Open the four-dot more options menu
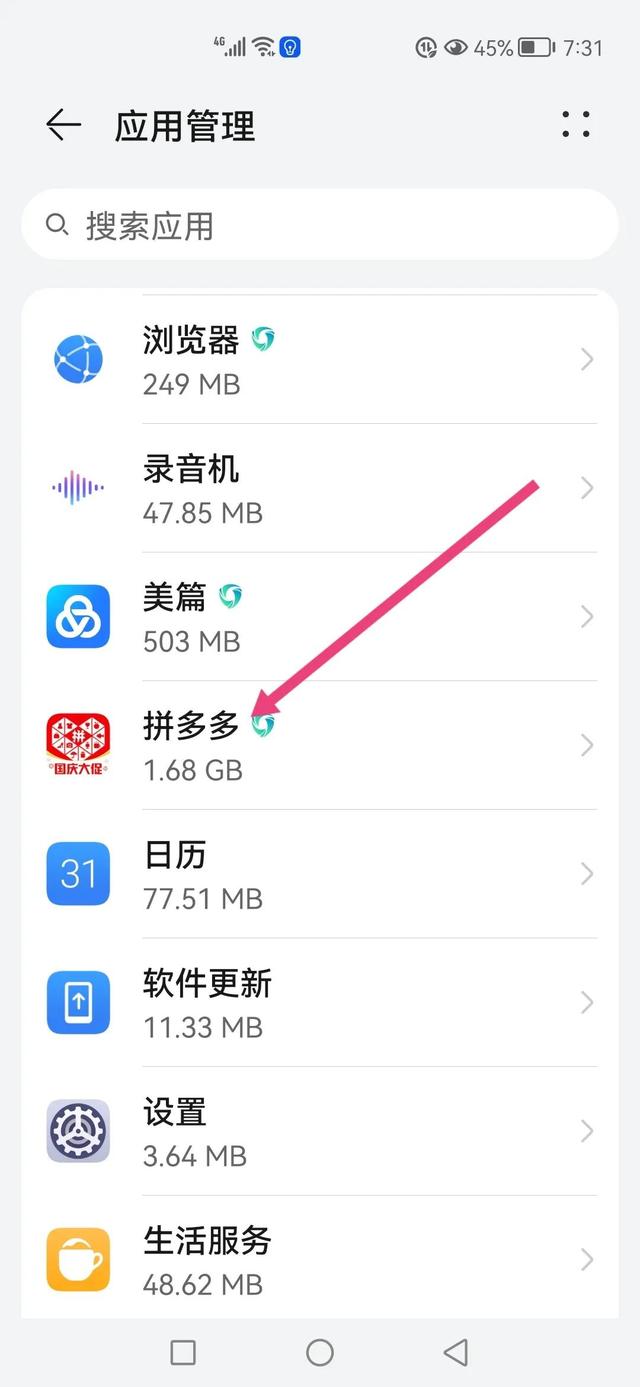Screen dimensions: 640x1387 coord(576,125)
